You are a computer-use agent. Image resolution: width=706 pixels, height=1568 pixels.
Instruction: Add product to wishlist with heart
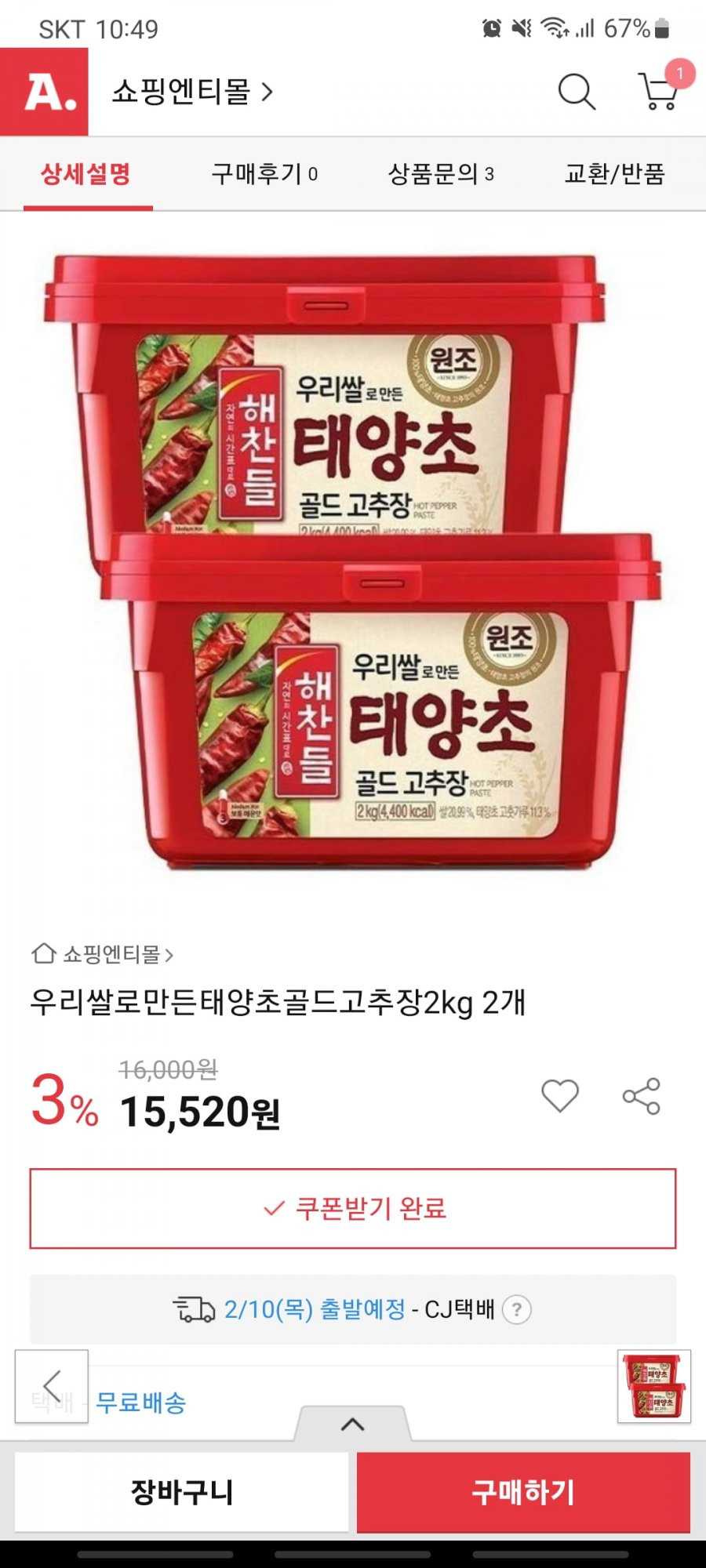(x=560, y=1095)
